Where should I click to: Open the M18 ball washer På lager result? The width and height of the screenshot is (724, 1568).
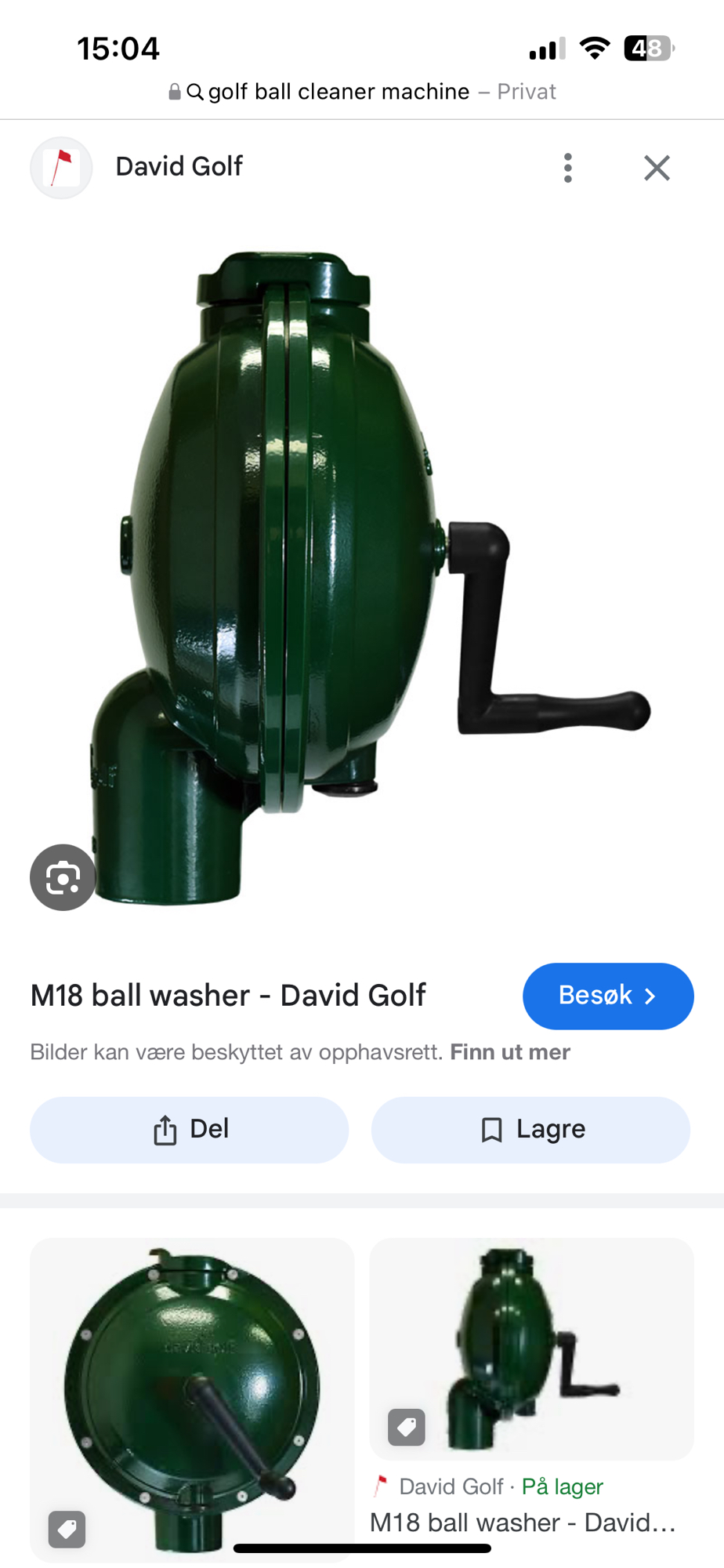point(531,1350)
